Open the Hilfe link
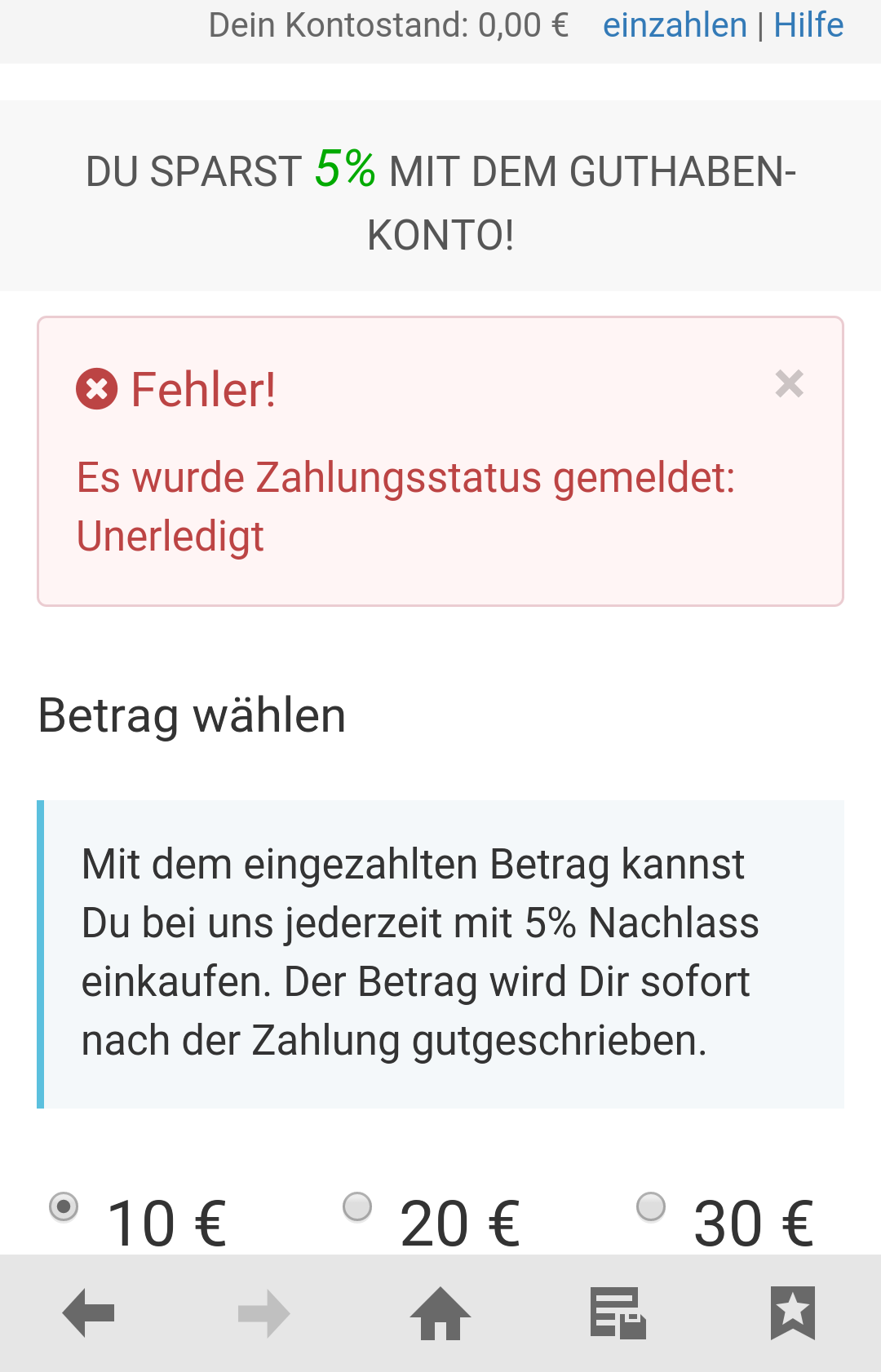 coord(808,25)
